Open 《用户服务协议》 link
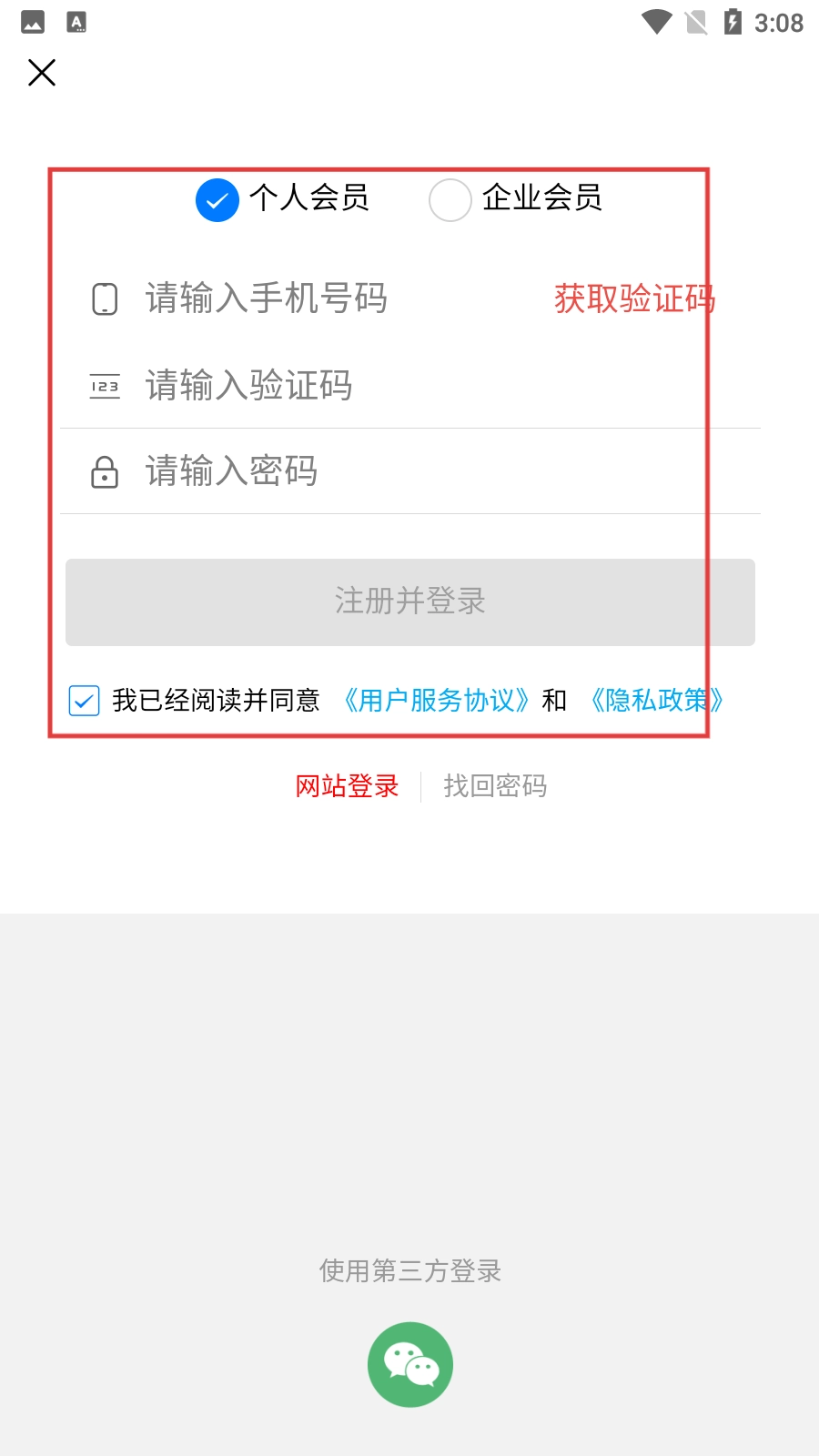Viewport: 819px width, 1456px height. pos(436,701)
